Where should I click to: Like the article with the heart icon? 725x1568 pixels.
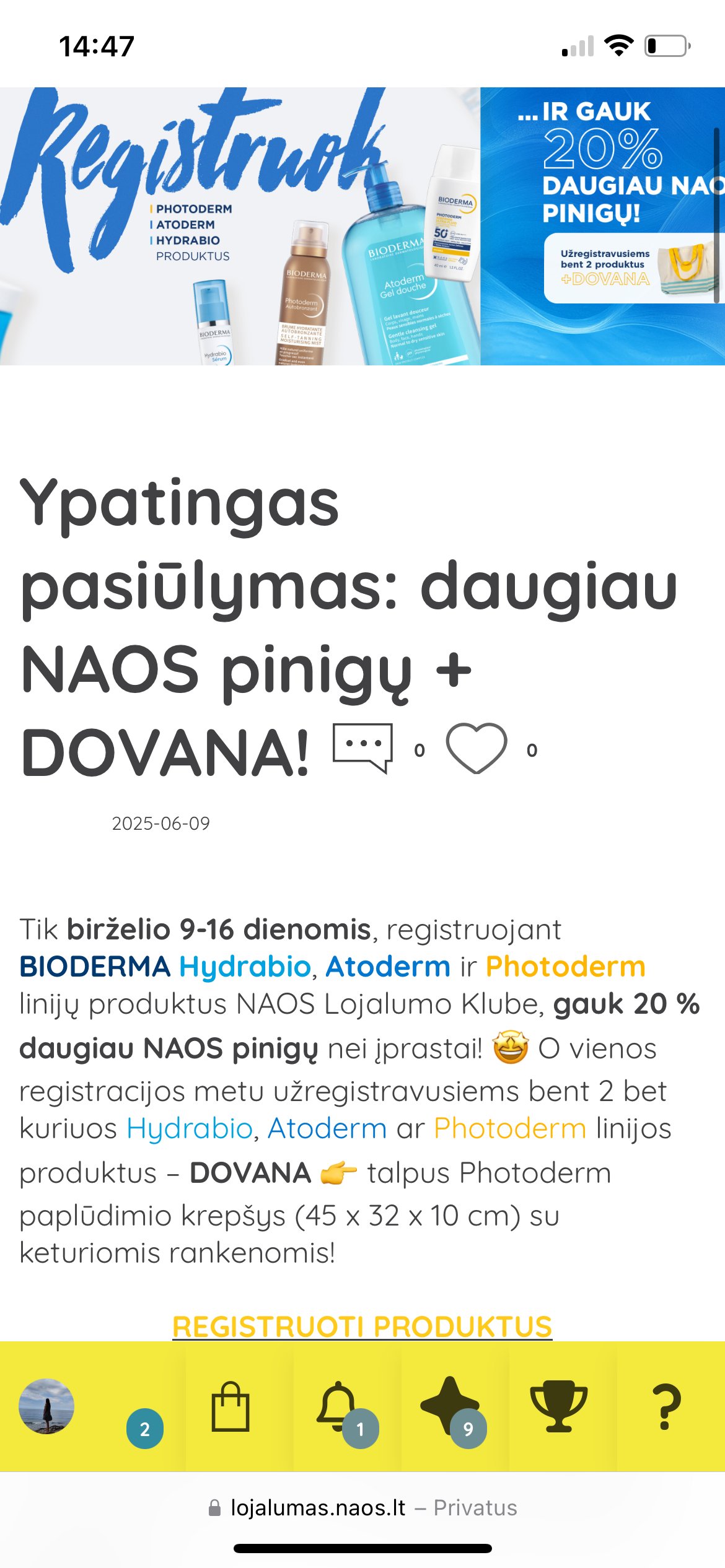pyautogui.click(x=477, y=748)
